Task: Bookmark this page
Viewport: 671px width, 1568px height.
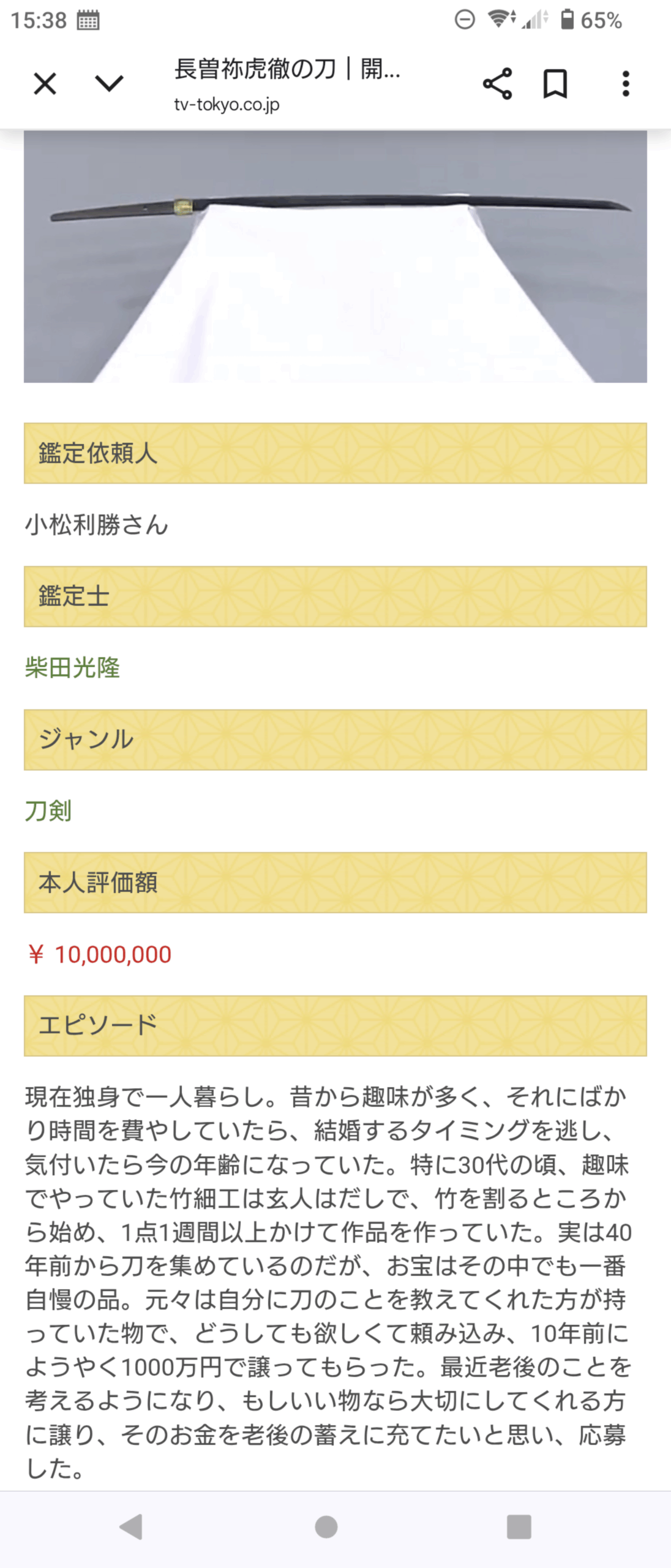Action: [x=555, y=84]
